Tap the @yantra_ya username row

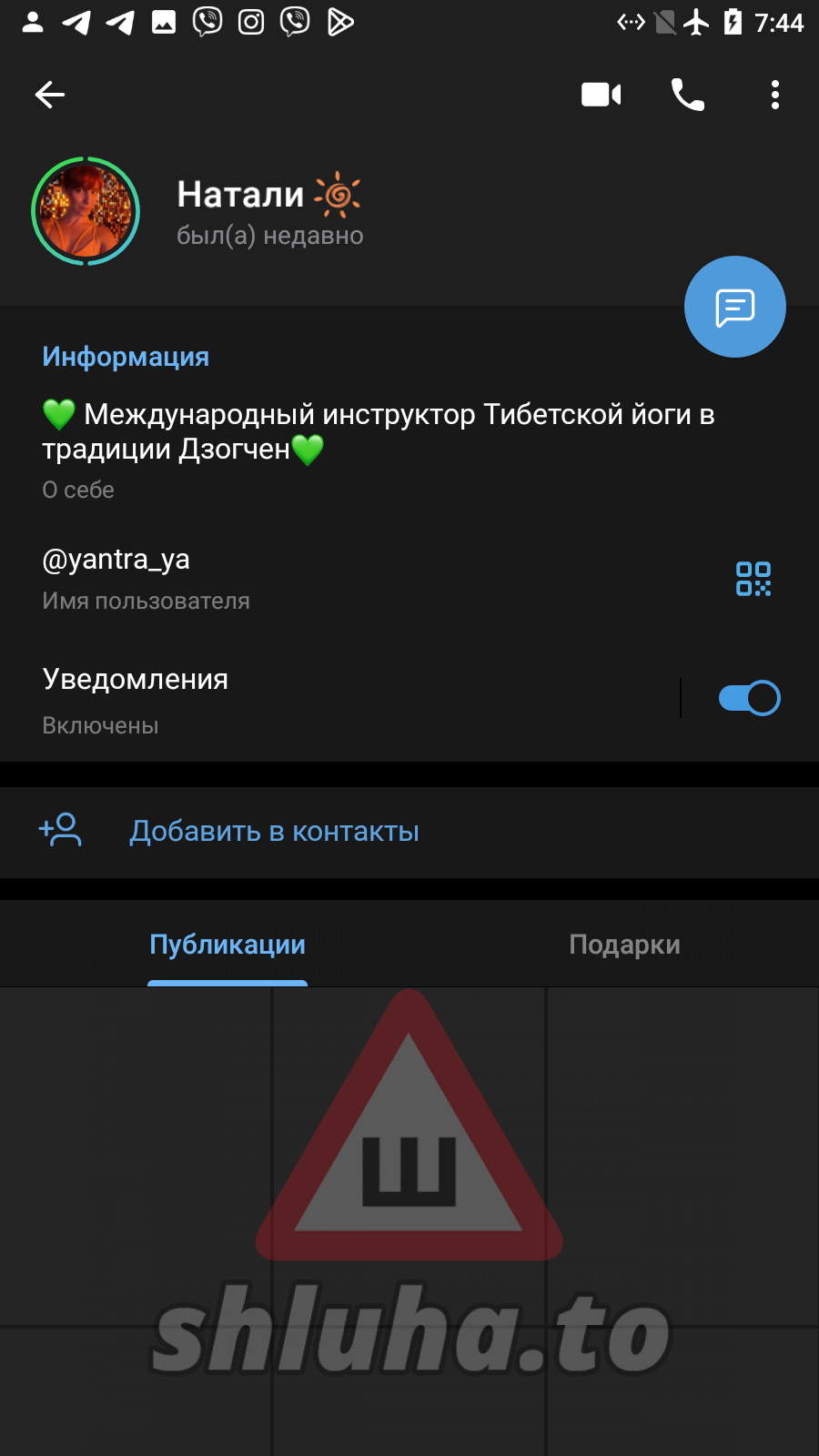click(273, 578)
